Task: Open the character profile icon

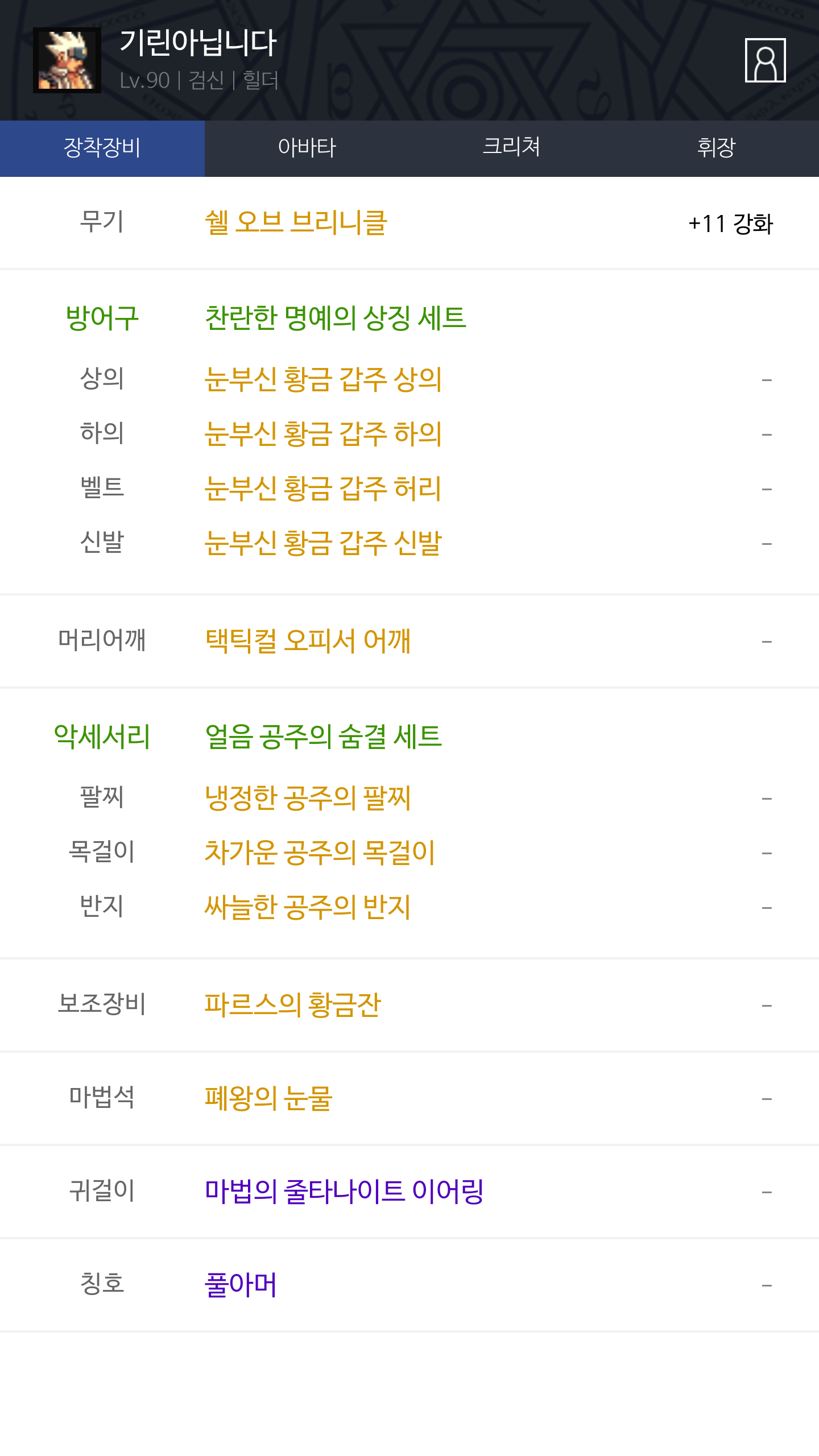Action: pyautogui.click(x=765, y=60)
